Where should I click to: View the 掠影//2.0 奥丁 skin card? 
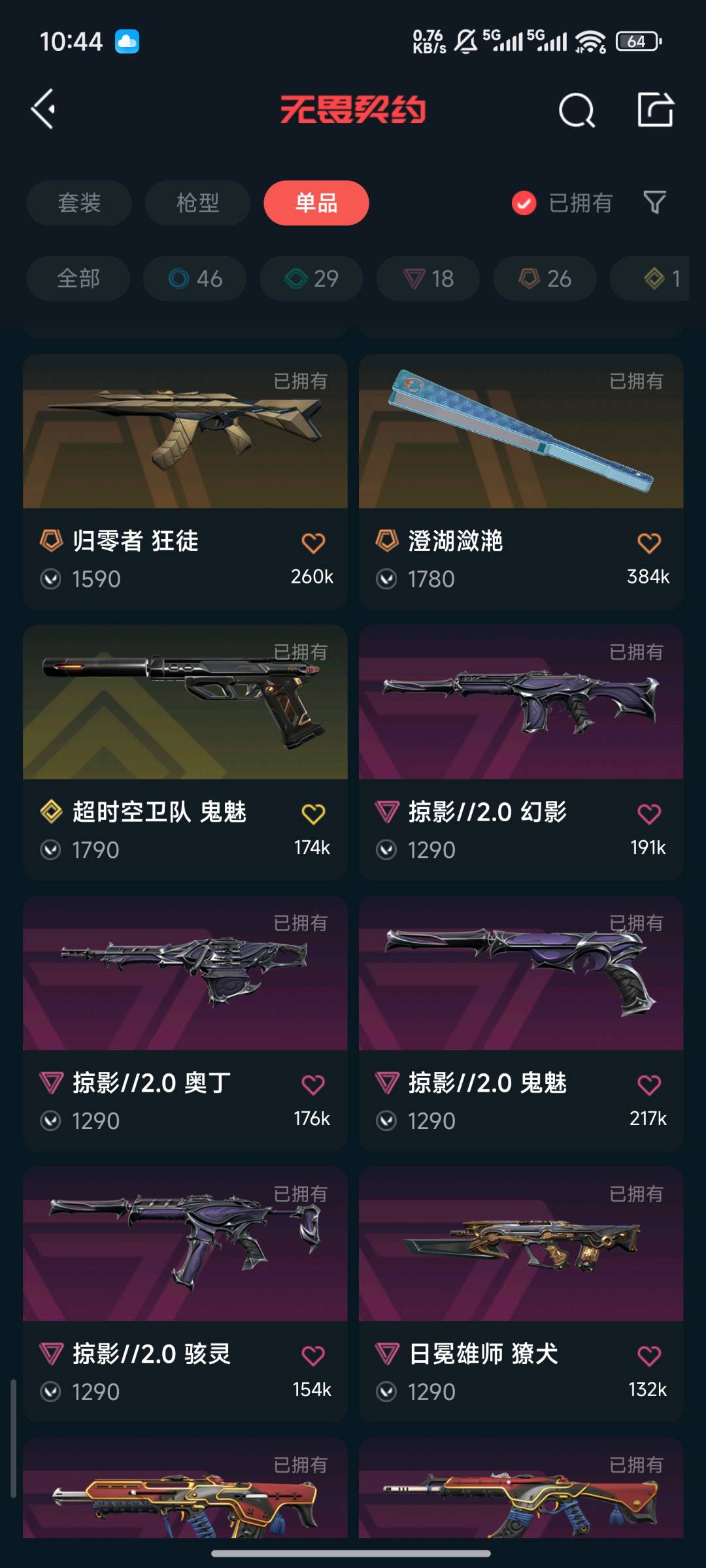click(185, 1000)
